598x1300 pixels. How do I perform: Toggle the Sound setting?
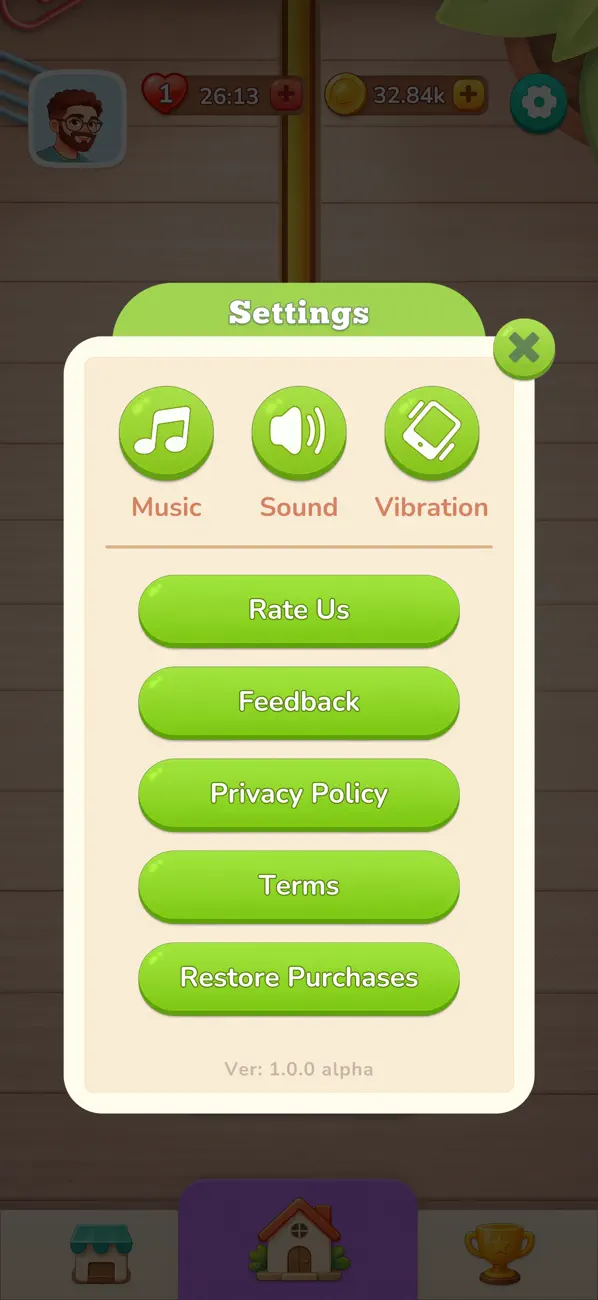coord(299,435)
